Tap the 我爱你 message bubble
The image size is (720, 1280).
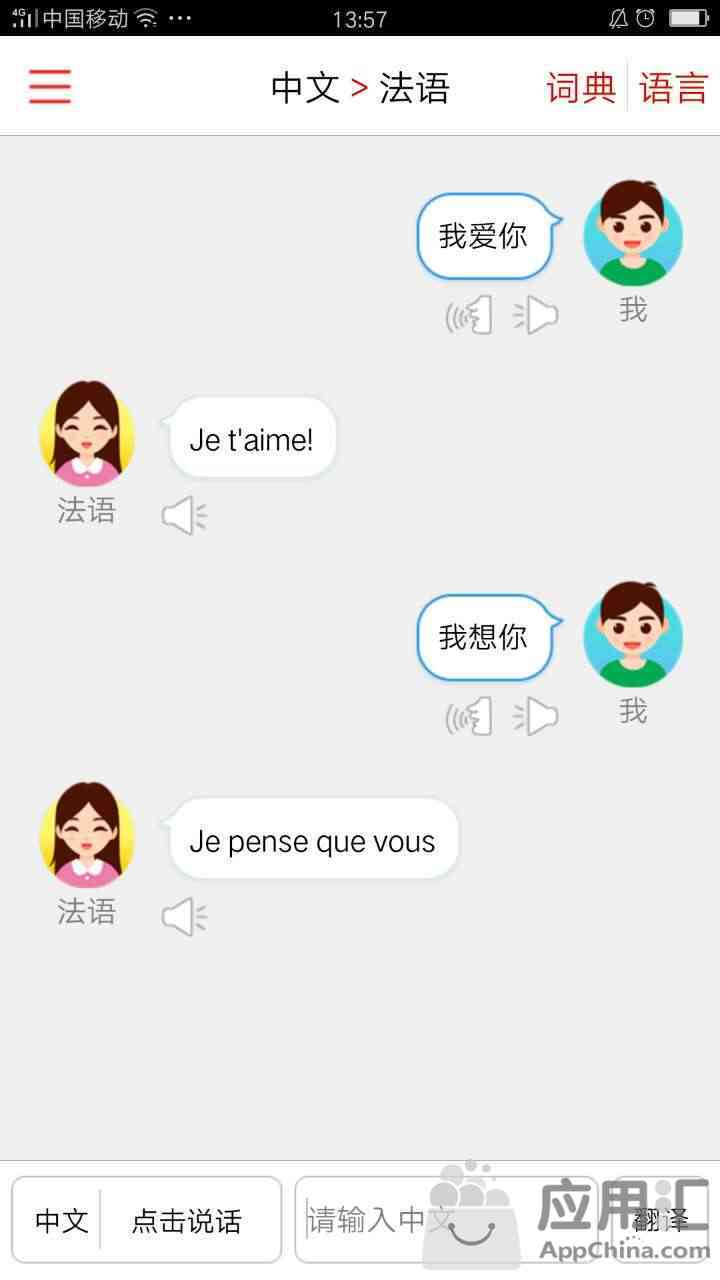coord(485,237)
